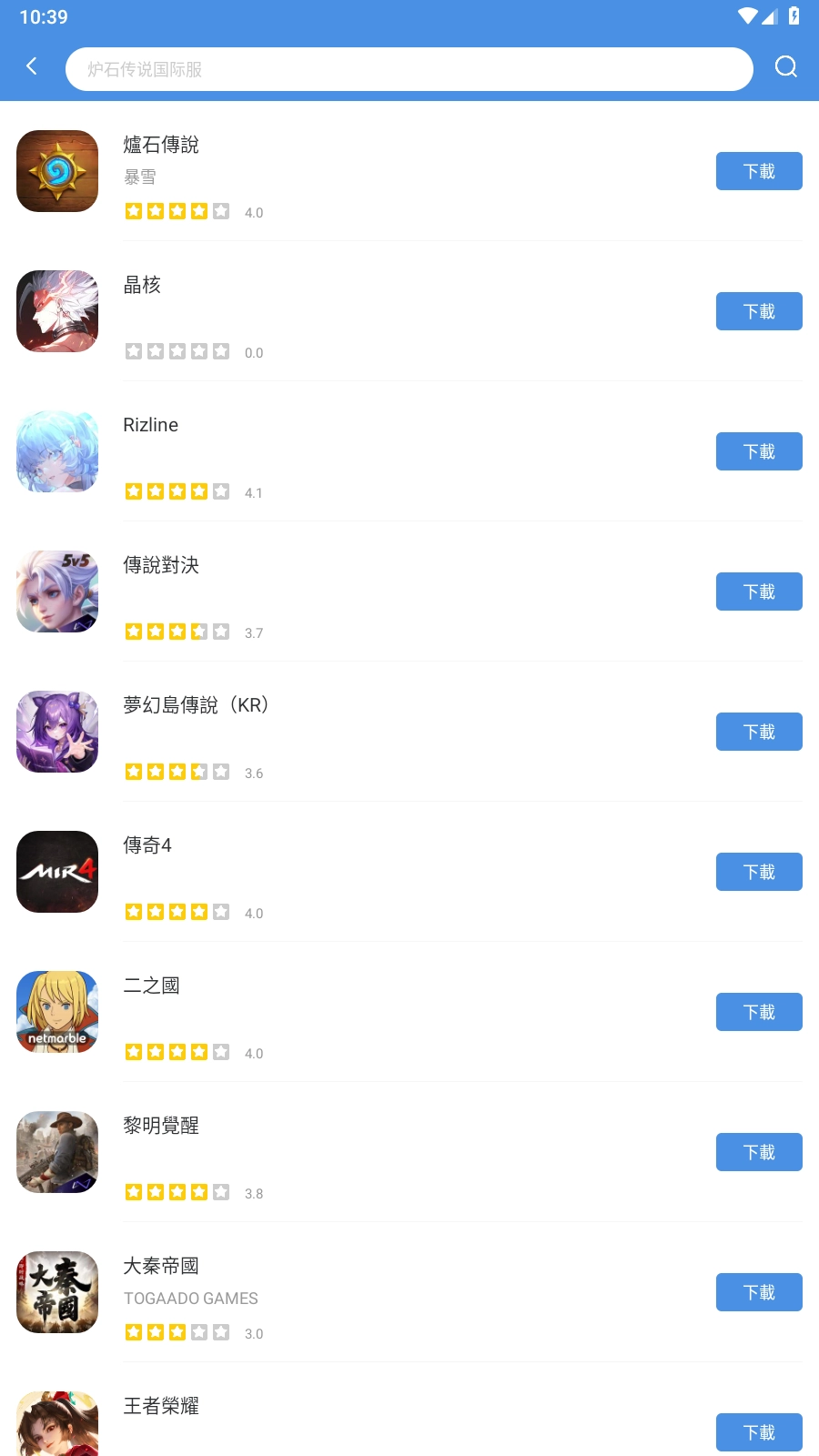819x1456 pixels.
Task: Open the 爐石傳說 app icon
Action: pos(56,171)
